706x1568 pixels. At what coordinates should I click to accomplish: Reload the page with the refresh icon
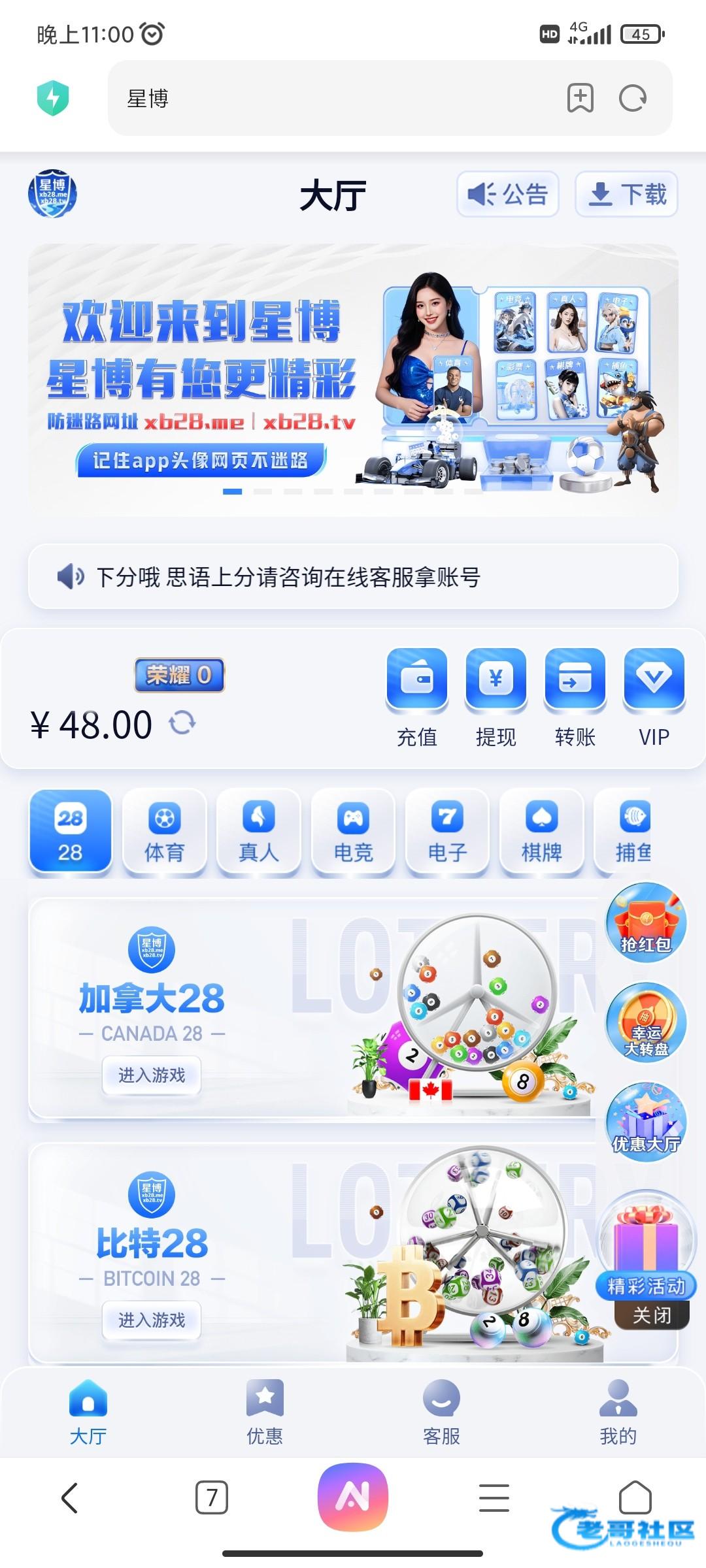(x=632, y=99)
